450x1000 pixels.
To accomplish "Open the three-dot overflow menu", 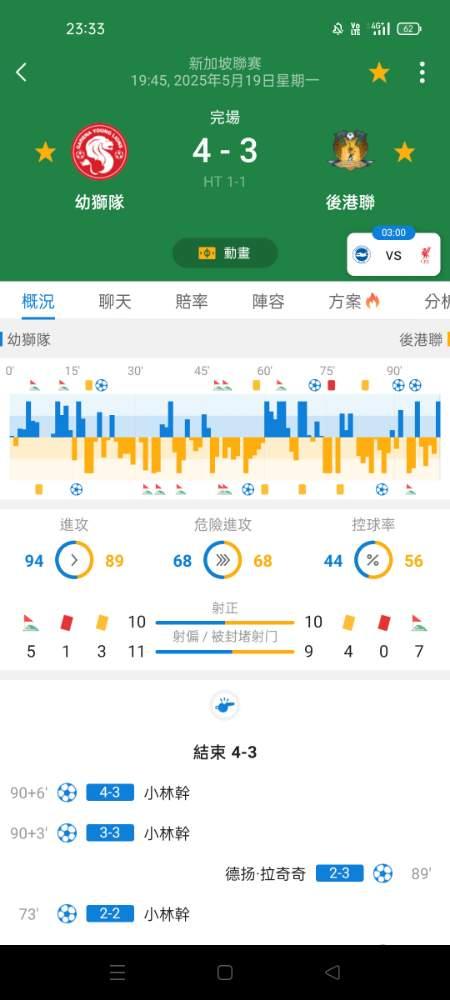I will tap(422, 73).
